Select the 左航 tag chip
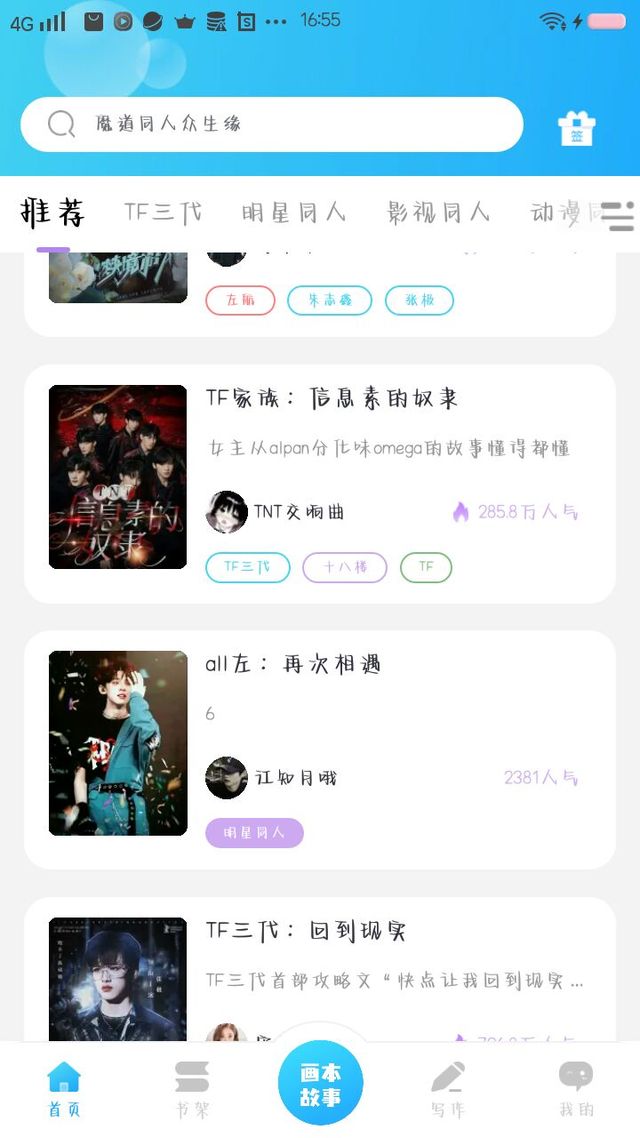Image resolution: width=640 pixels, height=1138 pixels. tap(240, 300)
